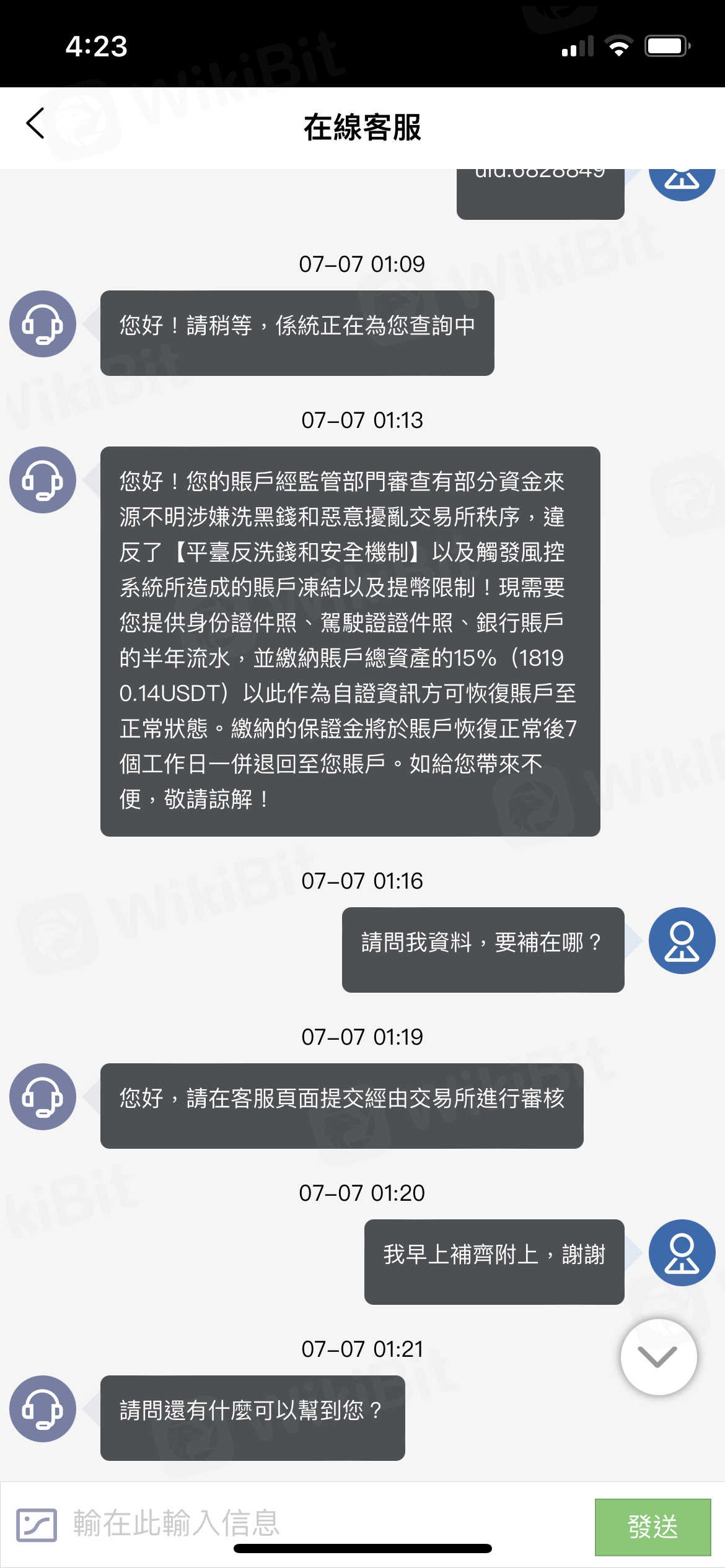Open the image attachment icon
Image resolution: width=725 pixels, height=1568 pixels.
pyautogui.click(x=37, y=1524)
